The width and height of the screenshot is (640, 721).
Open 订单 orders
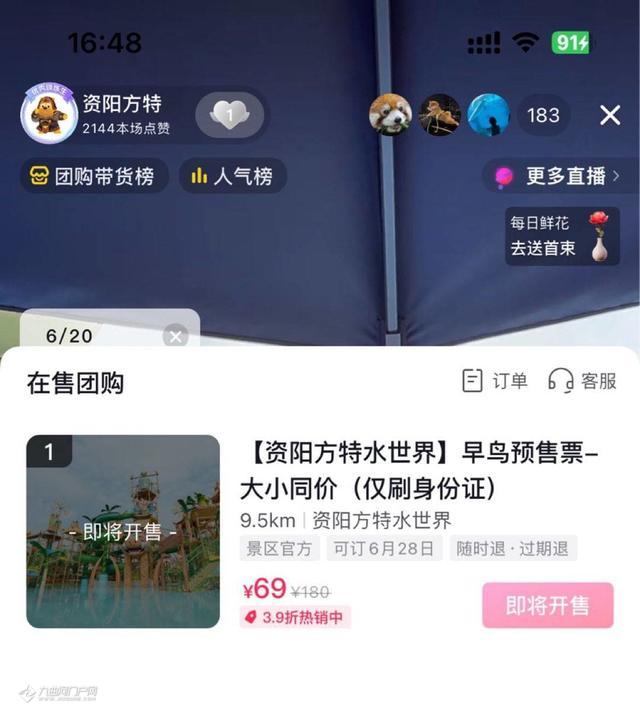495,381
